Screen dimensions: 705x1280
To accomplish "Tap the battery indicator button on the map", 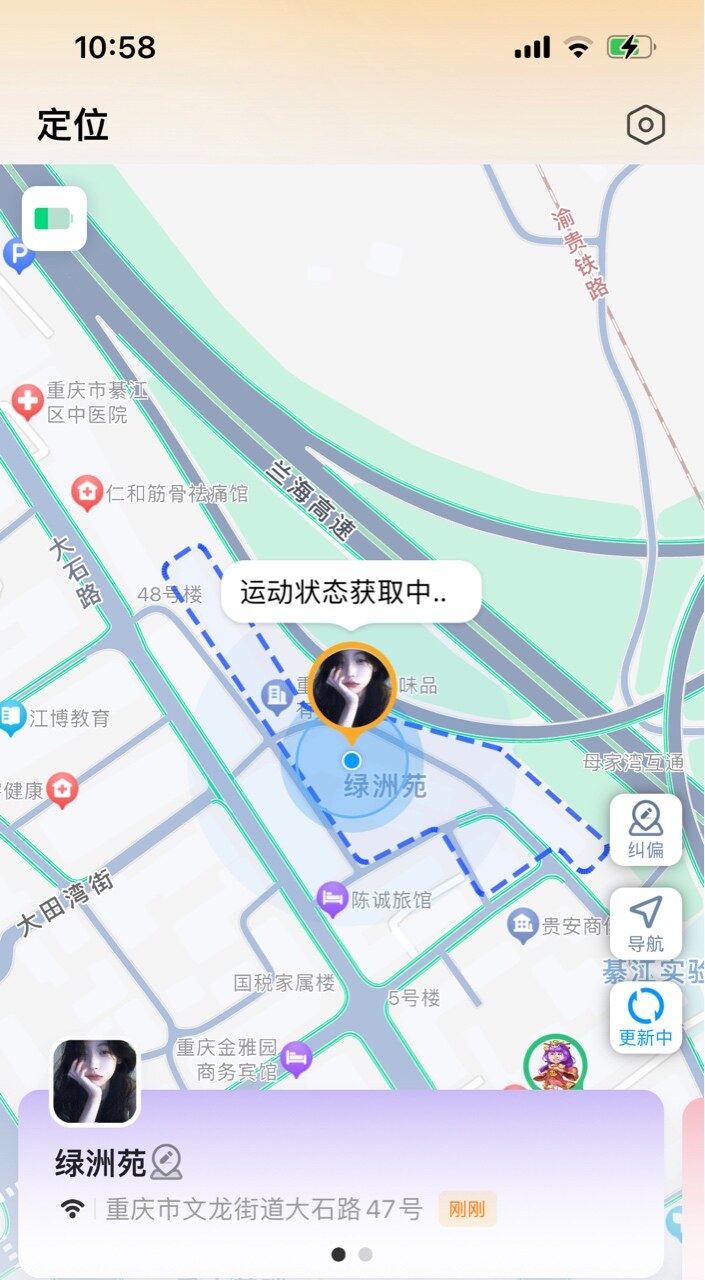I will click(55, 218).
